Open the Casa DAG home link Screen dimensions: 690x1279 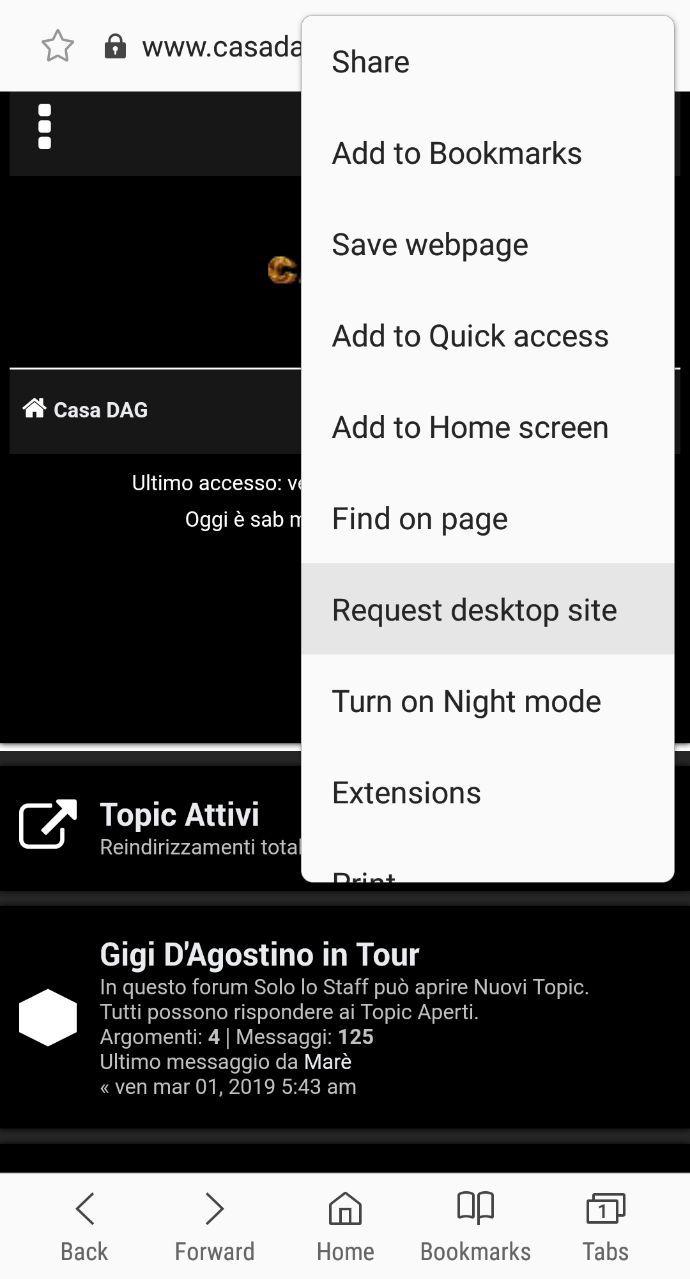[x=86, y=410]
